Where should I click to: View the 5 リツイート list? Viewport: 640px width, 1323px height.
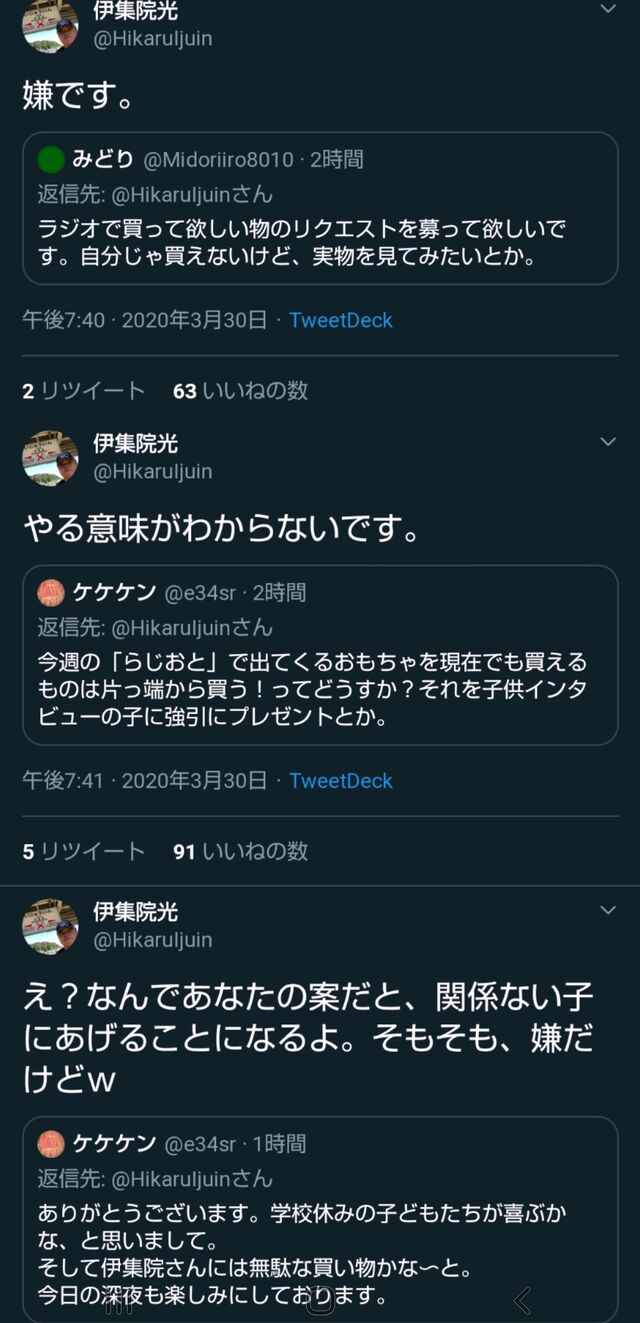click(84, 851)
